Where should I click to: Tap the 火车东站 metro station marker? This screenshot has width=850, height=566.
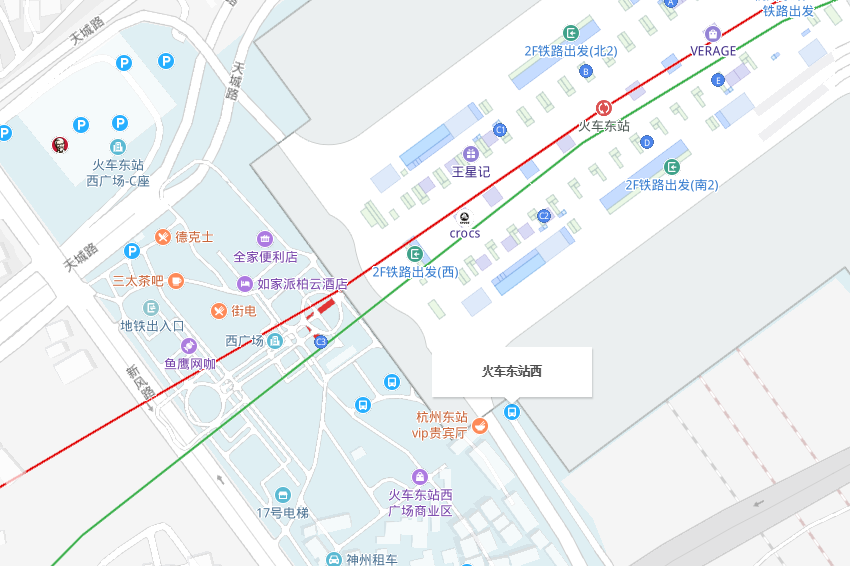coord(604,108)
